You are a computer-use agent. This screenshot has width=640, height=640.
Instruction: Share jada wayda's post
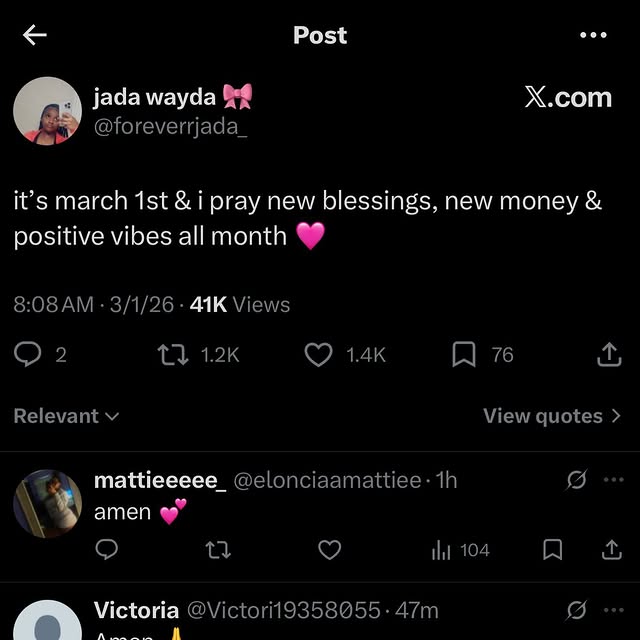(x=607, y=354)
